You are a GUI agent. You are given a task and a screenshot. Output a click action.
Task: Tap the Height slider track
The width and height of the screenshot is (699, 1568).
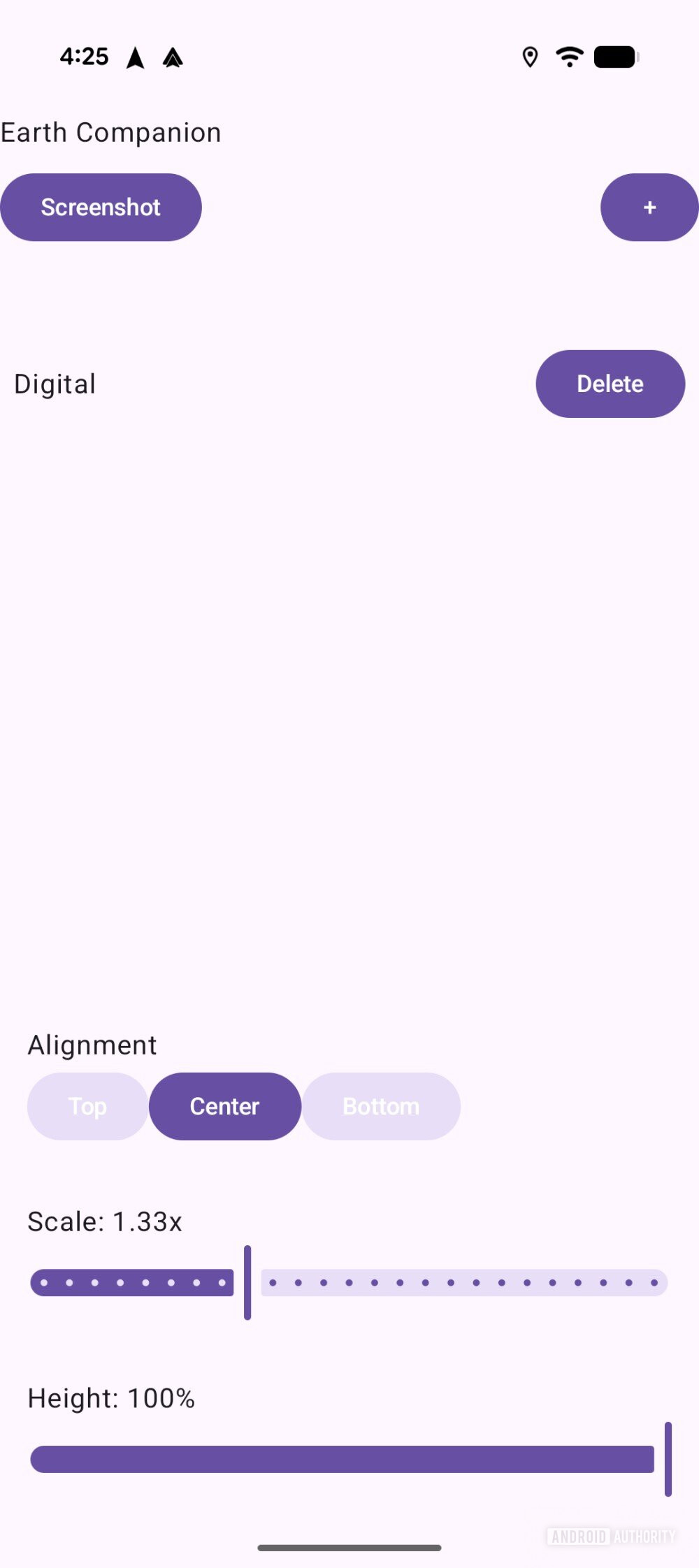pyautogui.click(x=343, y=1459)
